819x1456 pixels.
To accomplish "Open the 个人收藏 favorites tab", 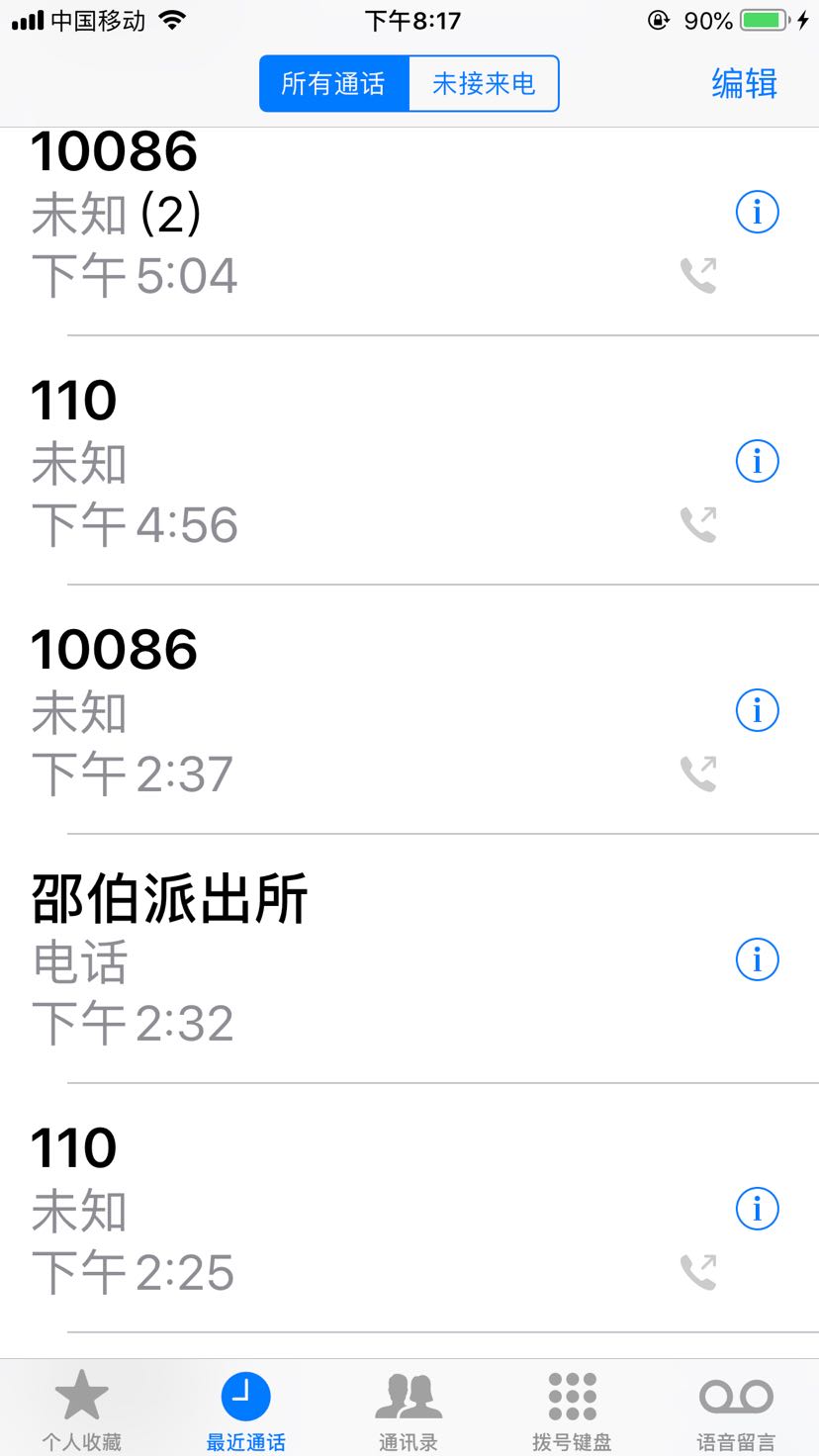I will pyautogui.click(x=81, y=1408).
